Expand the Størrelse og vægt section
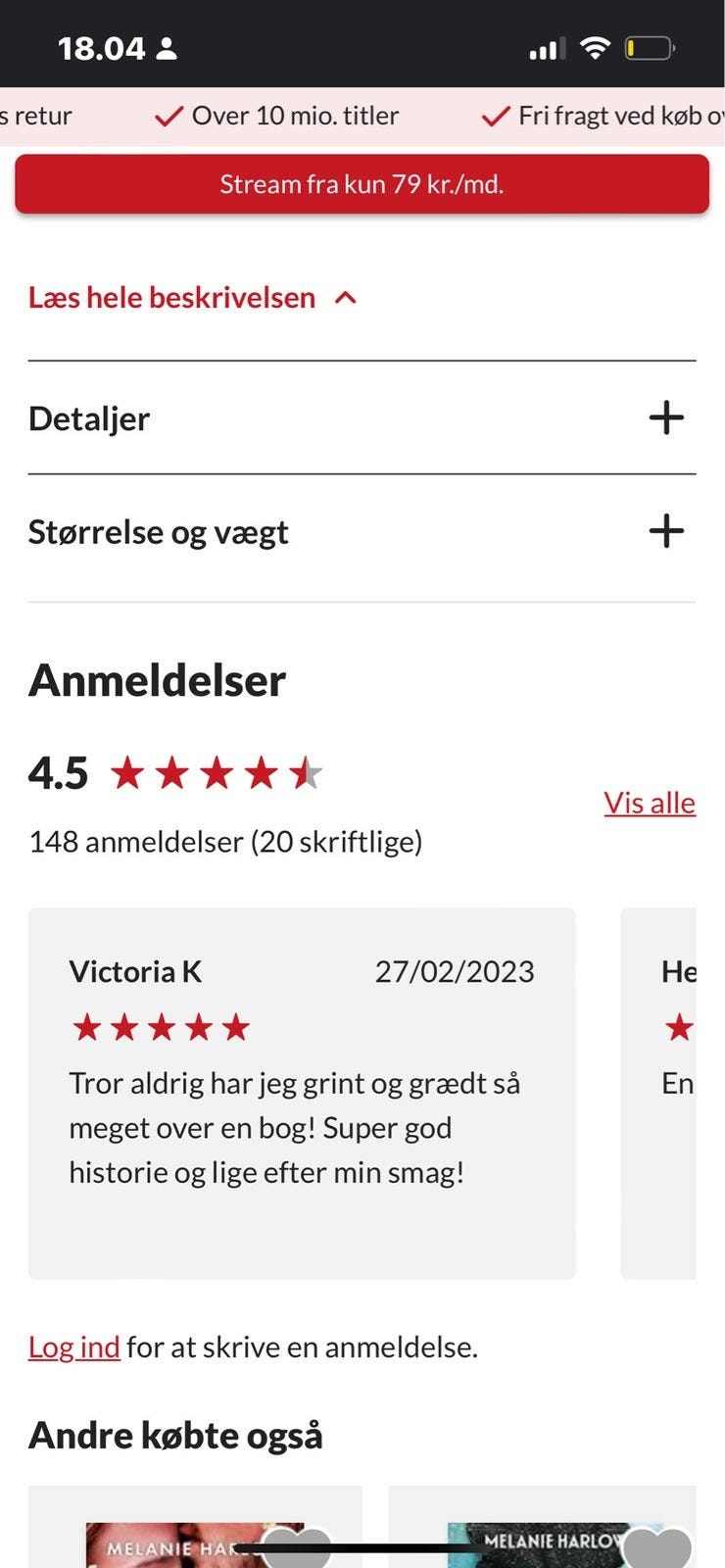This screenshot has height=1568, width=725. [667, 531]
